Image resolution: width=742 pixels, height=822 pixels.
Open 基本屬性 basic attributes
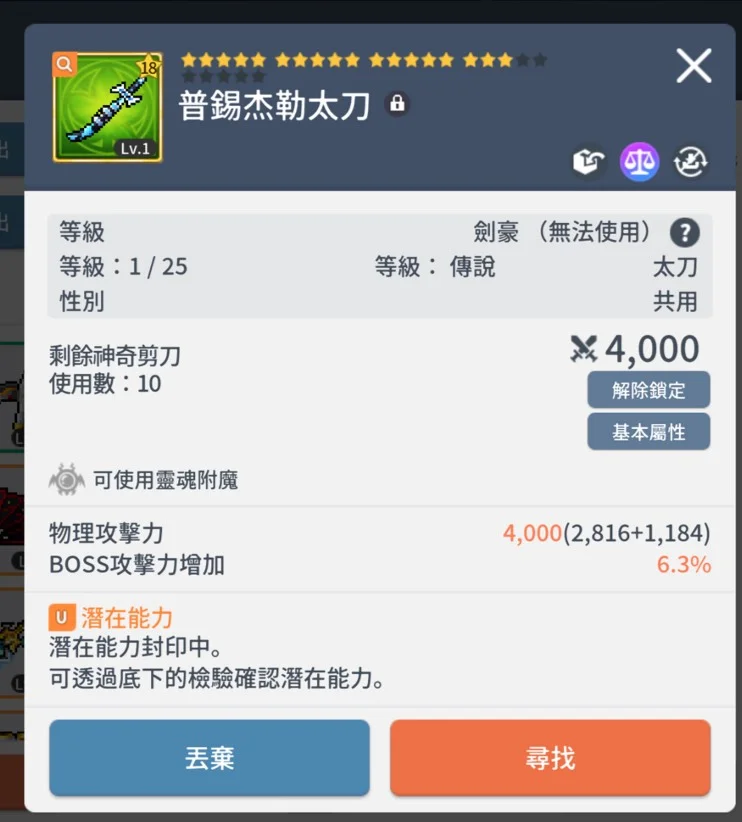coord(648,432)
